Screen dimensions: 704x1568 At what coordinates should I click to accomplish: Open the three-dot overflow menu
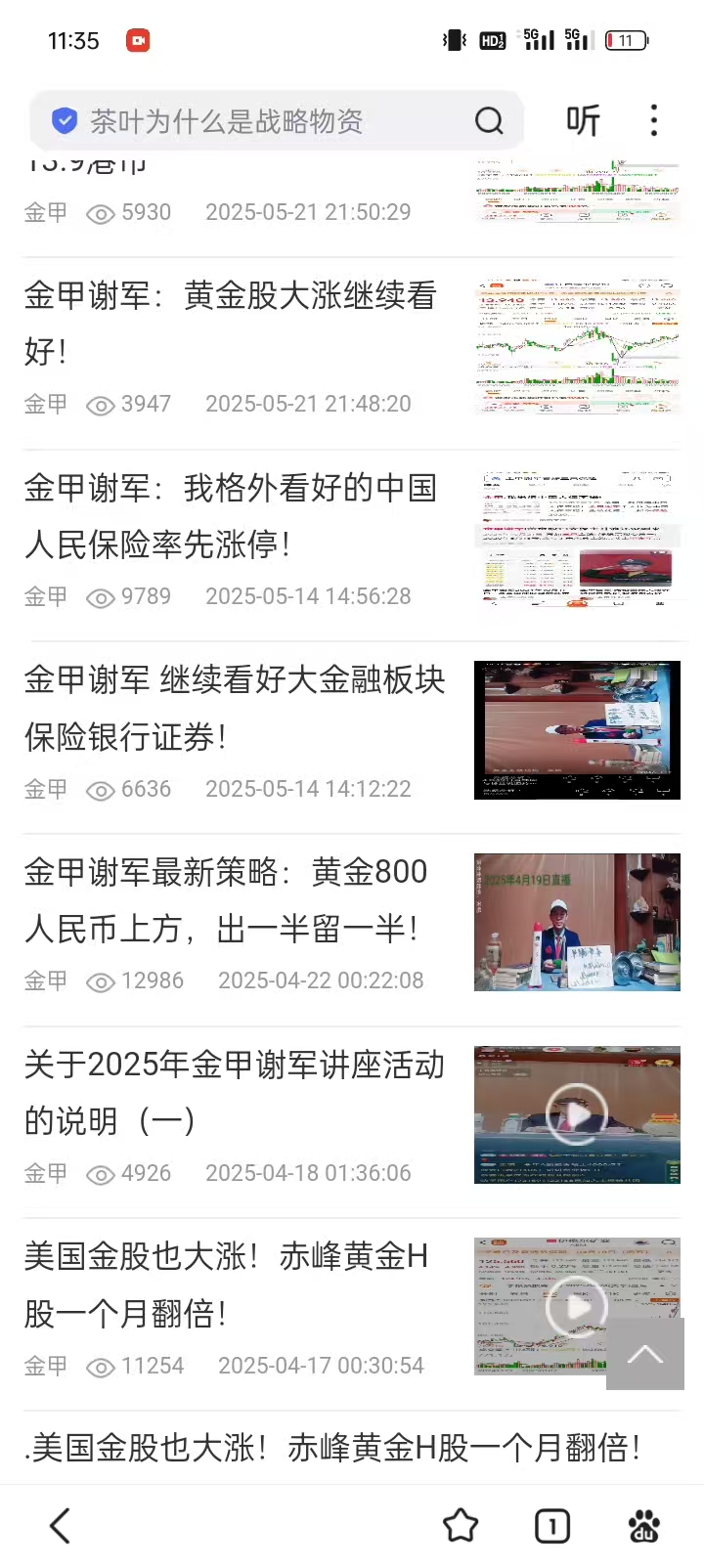(x=654, y=121)
